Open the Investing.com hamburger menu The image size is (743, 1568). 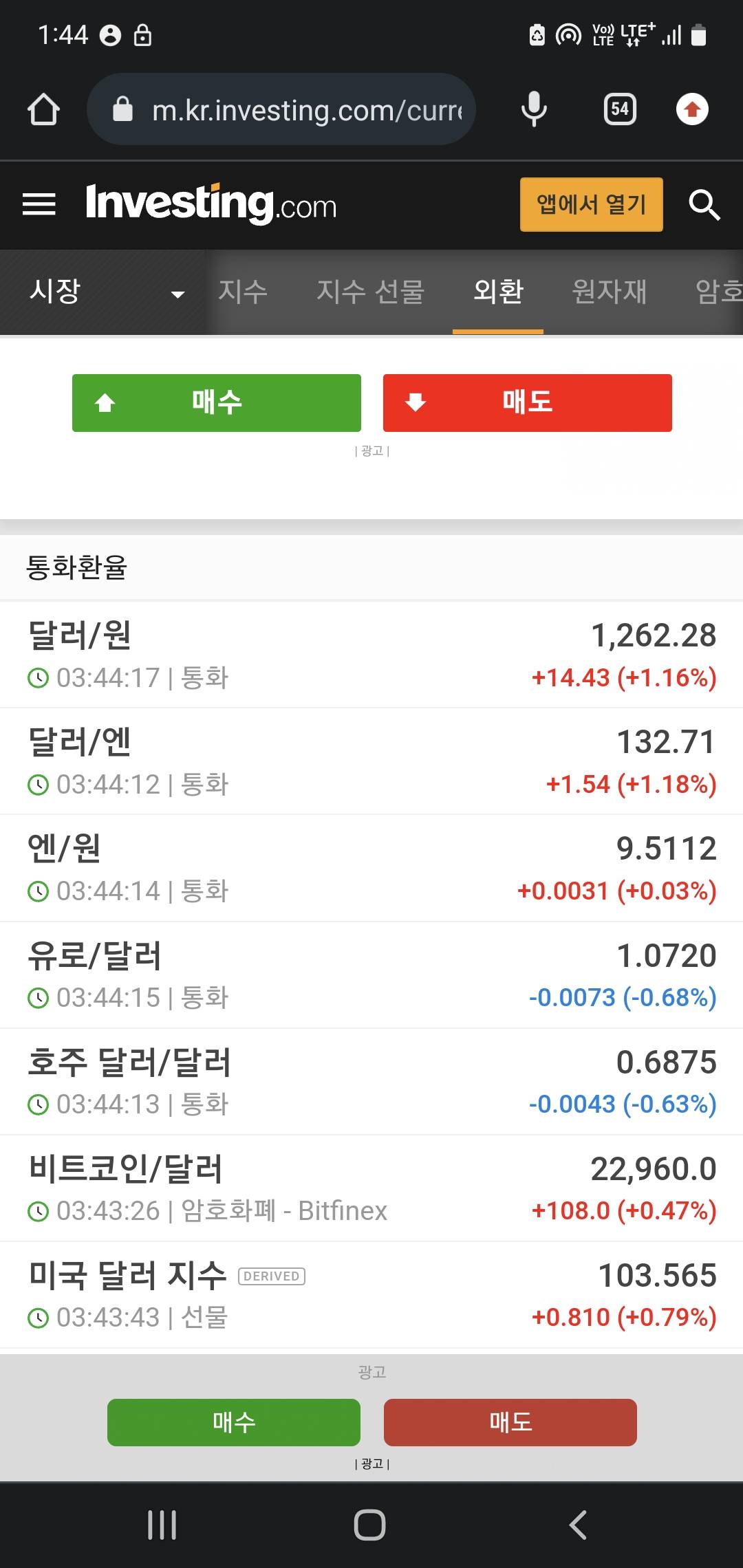coord(39,204)
